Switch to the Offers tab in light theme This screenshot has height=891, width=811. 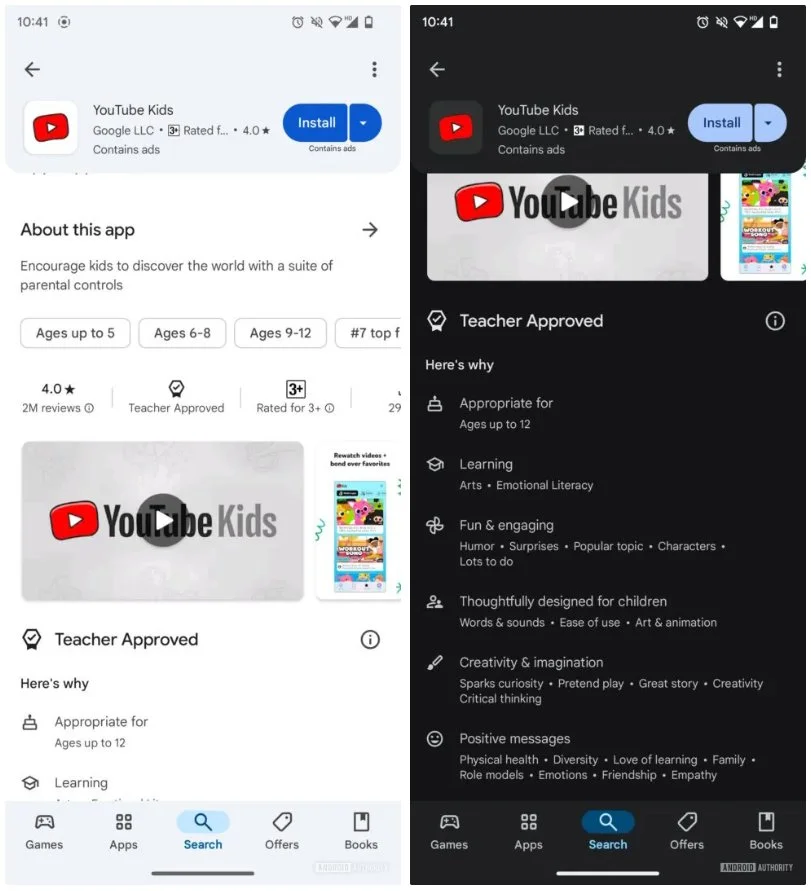[x=282, y=831]
